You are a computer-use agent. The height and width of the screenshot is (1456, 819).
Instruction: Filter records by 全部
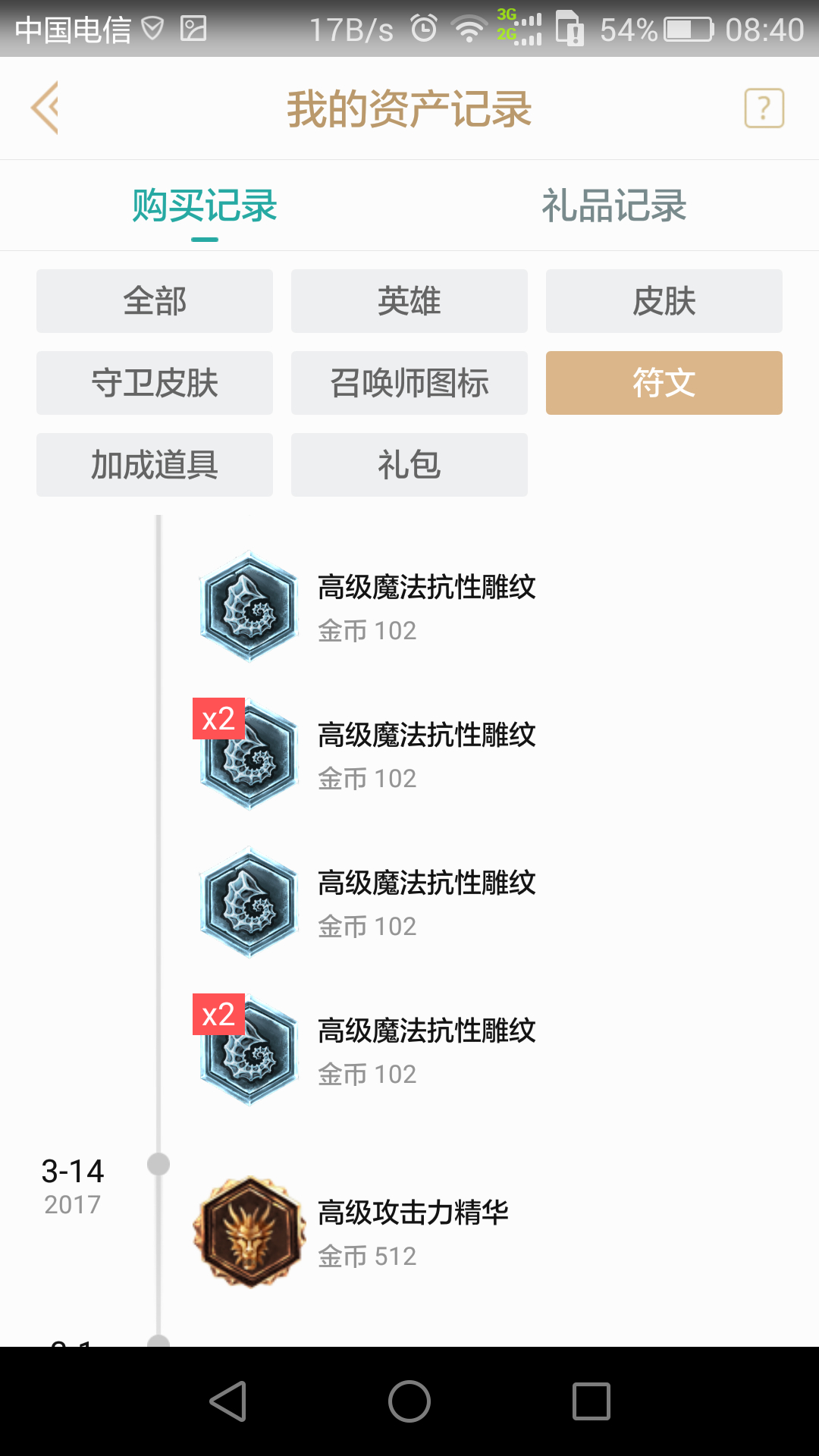155,301
